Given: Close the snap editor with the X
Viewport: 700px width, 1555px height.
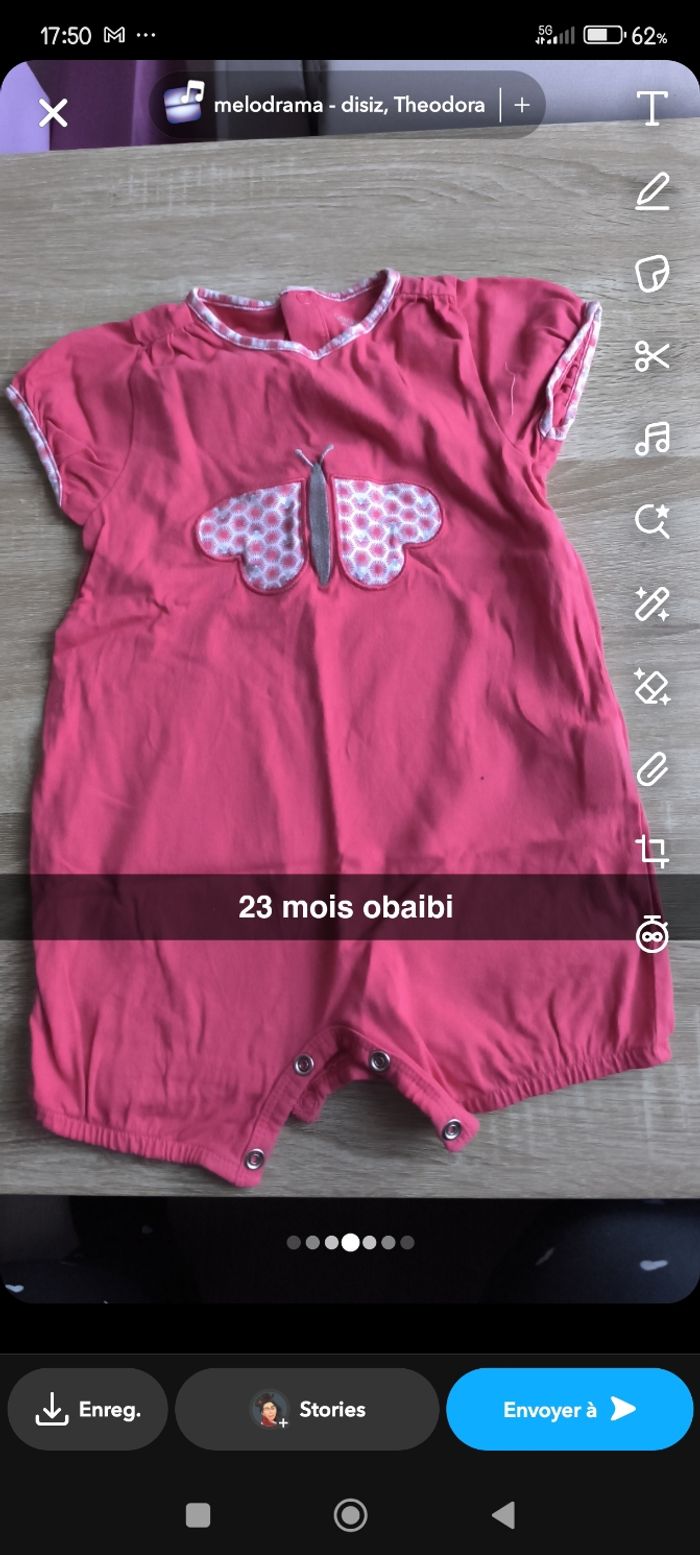Looking at the screenshot, I should click(53, 112).
